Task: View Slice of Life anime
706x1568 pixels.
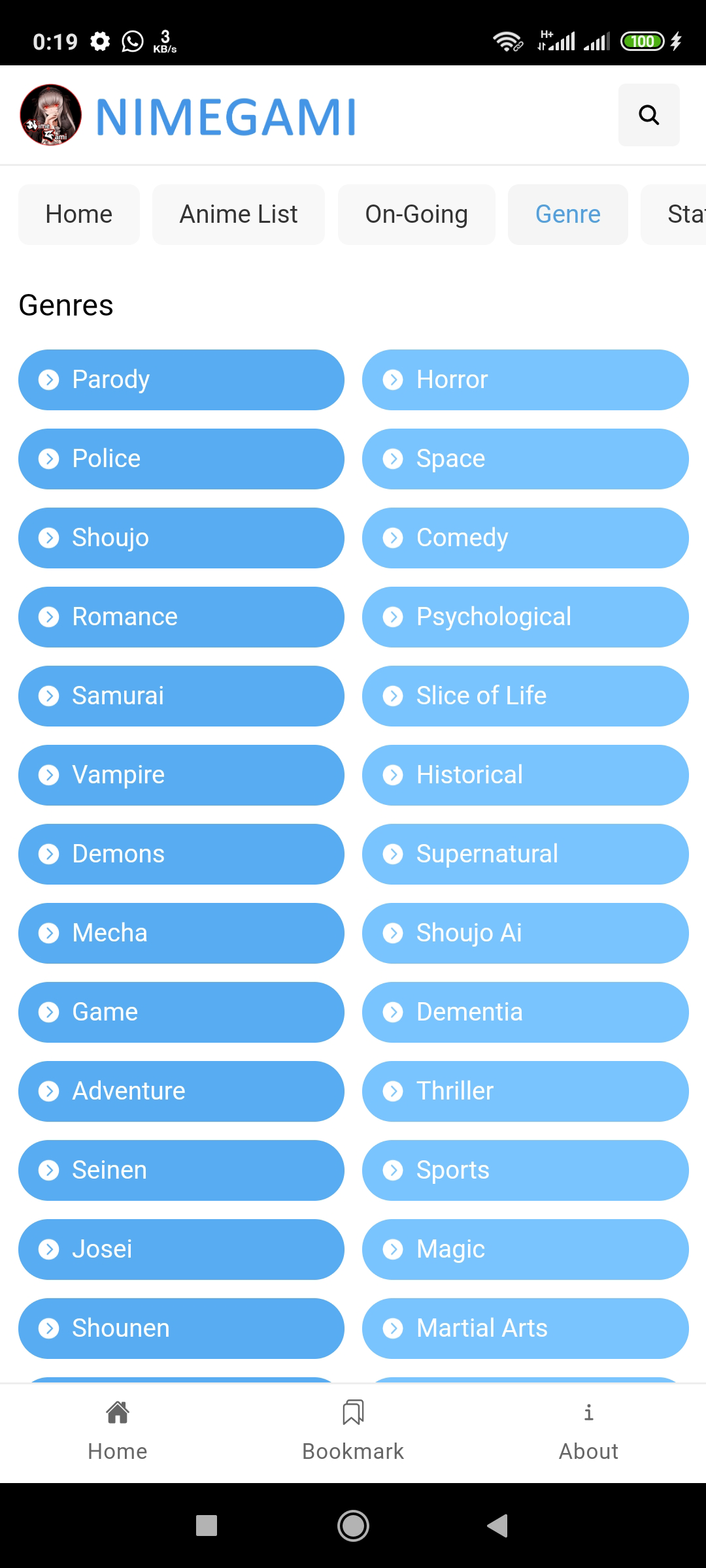Action: 525,696
